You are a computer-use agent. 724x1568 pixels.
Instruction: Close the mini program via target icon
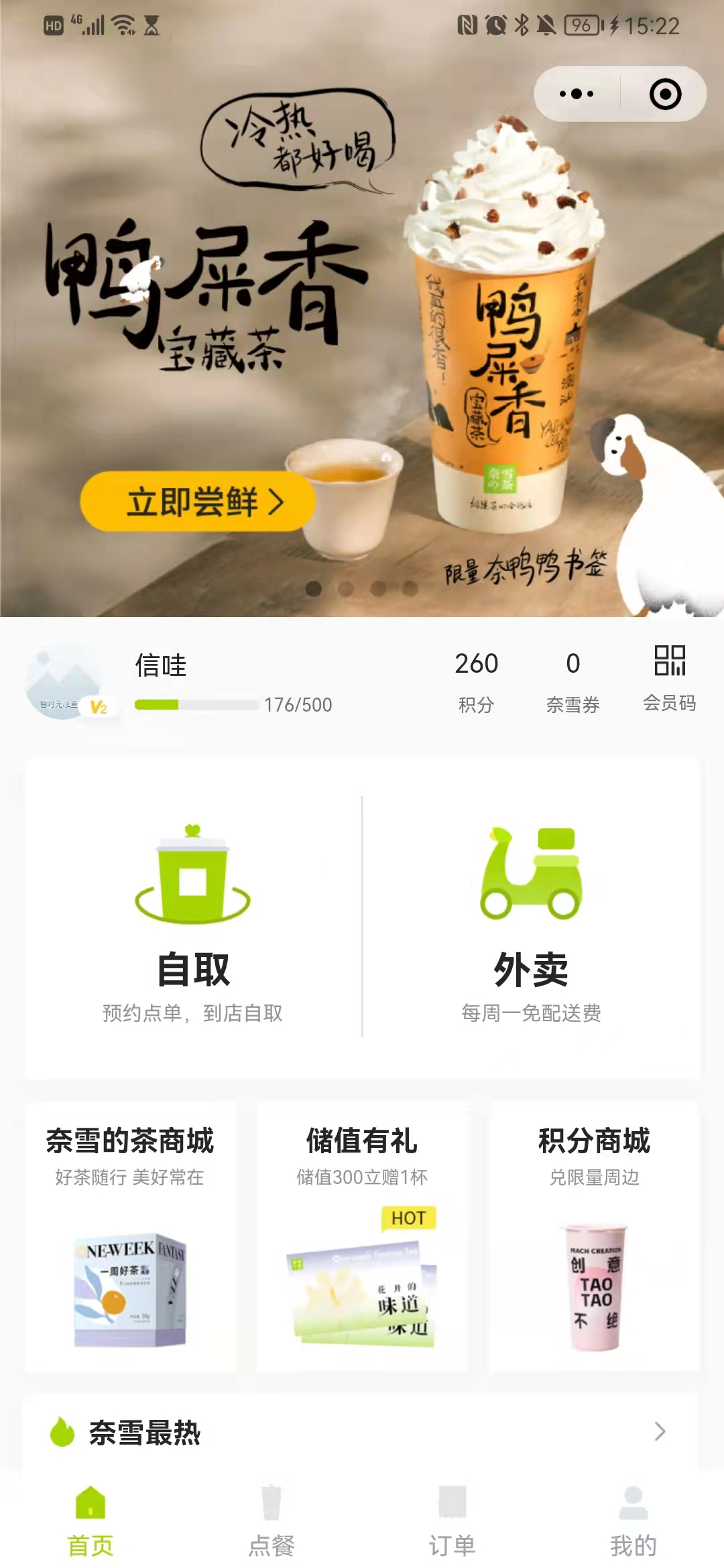[665, 94]
